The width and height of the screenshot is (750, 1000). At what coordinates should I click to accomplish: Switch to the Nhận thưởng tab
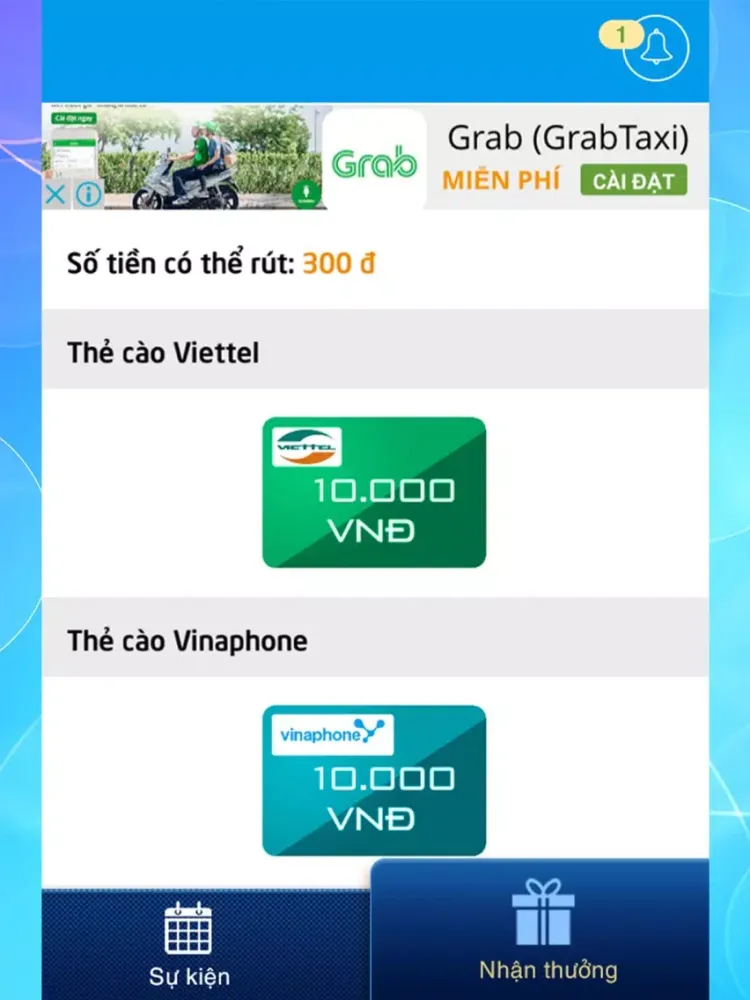pyautogui.click(x=545, y=932)
